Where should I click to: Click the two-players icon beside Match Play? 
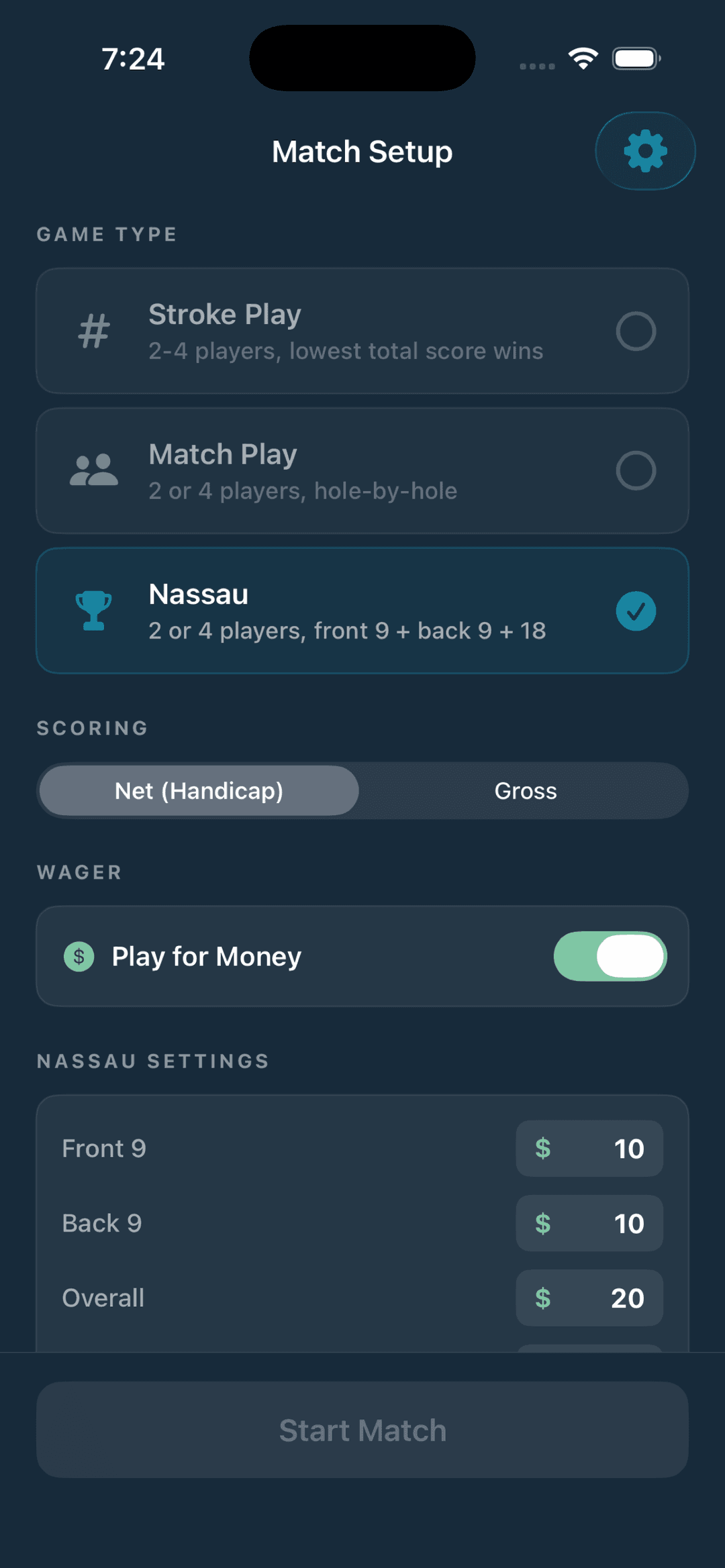click(93, 470)
